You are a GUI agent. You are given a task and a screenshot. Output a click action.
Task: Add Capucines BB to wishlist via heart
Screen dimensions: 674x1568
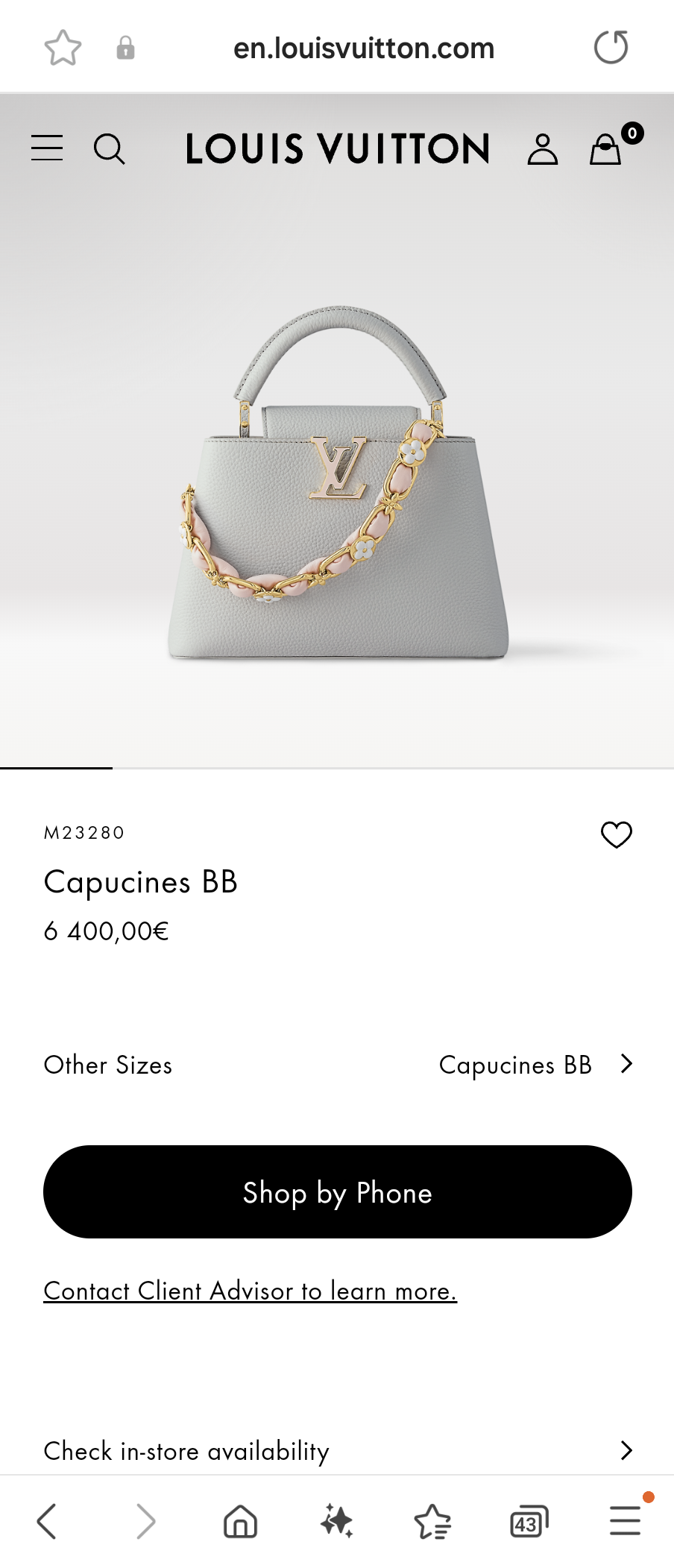pos(616,834)
